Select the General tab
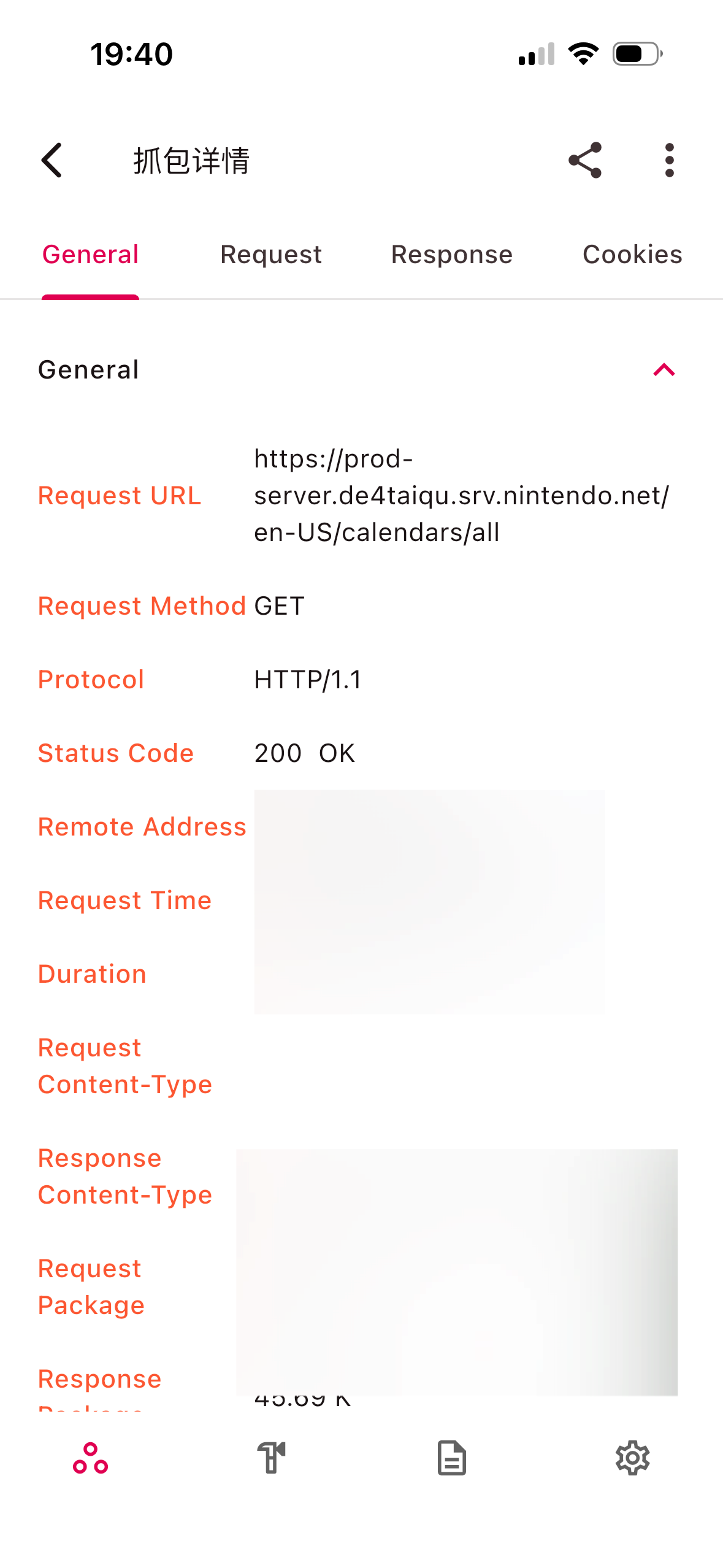This screenshot has width=723, height=1568. [x=91, y=255]
